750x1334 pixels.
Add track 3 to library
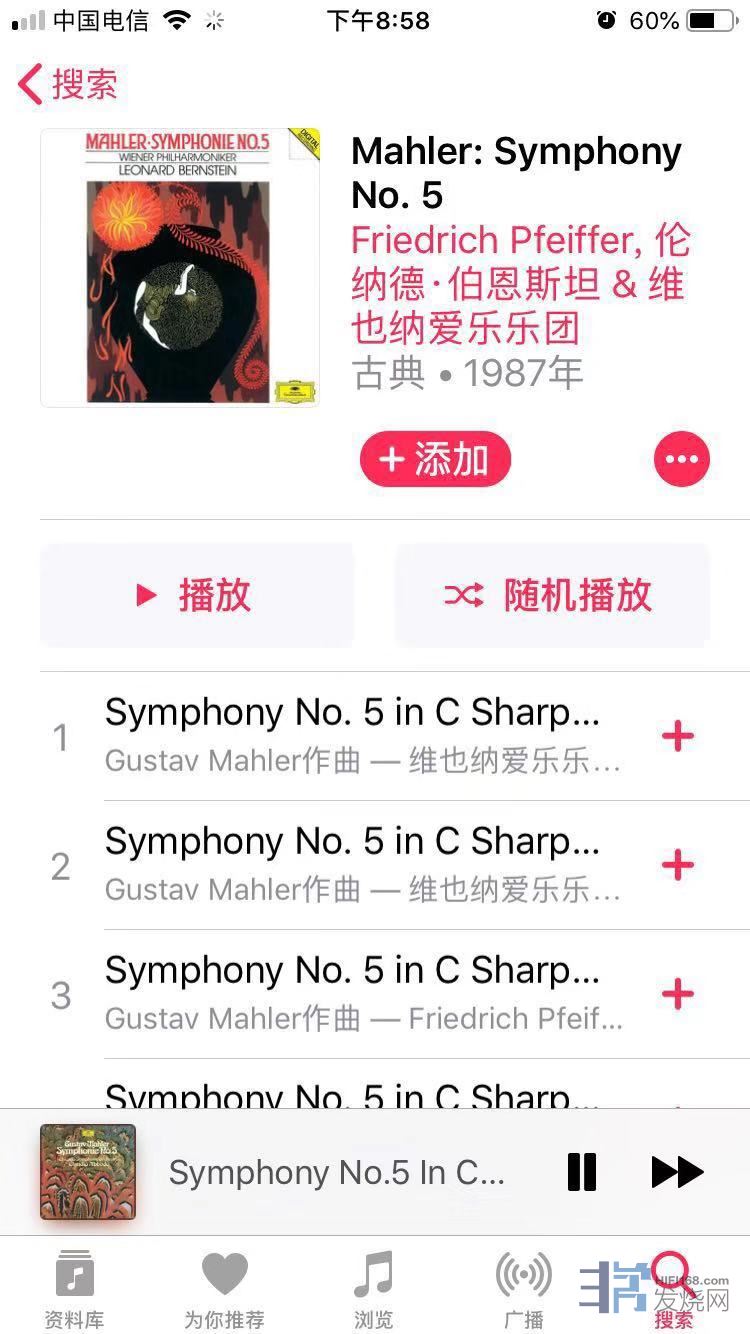(x=678, y=994)
